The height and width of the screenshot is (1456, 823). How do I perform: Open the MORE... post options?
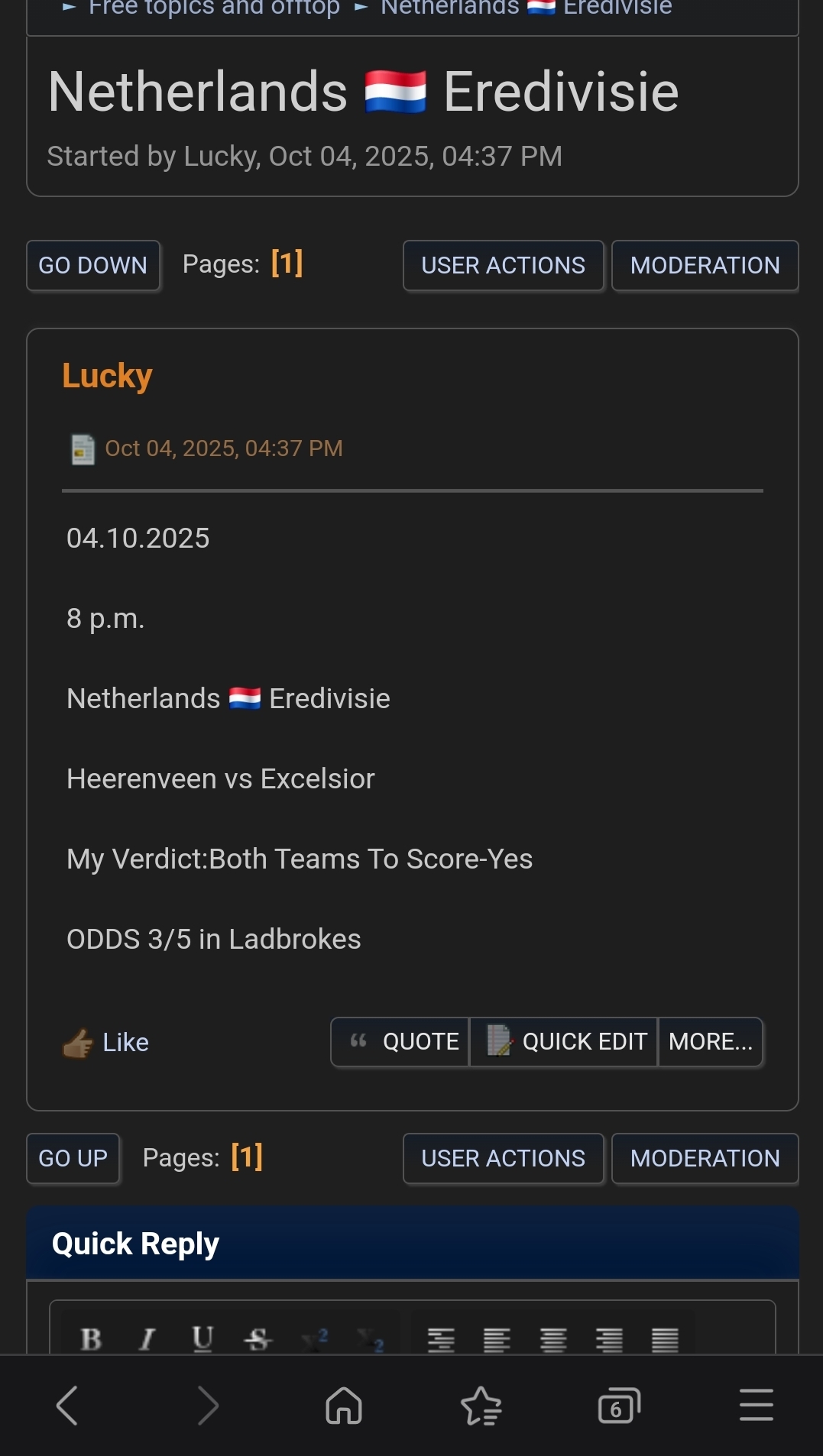(x=710, y=1041)
